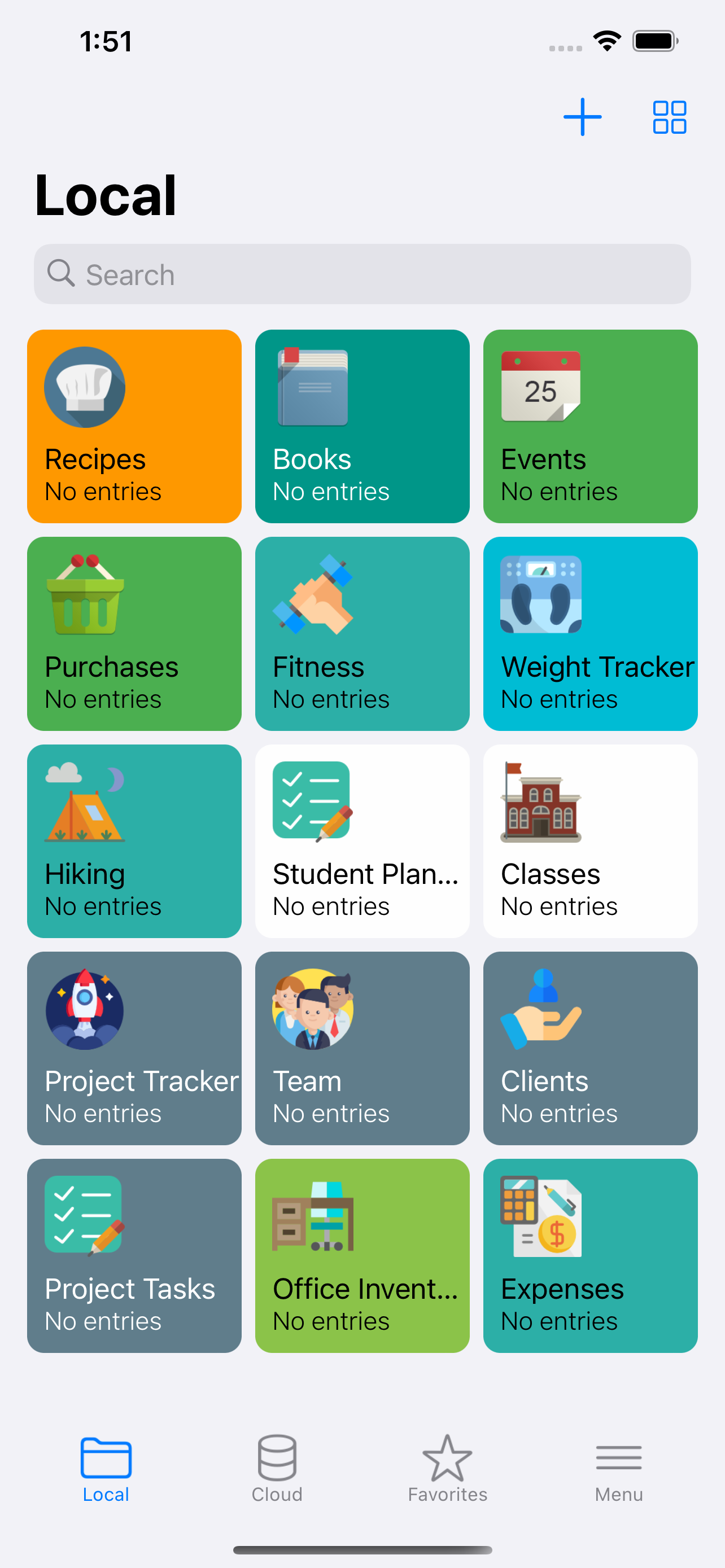The image size is (725, 1568).
Task: Open the Classes collection
Action: 590,841
